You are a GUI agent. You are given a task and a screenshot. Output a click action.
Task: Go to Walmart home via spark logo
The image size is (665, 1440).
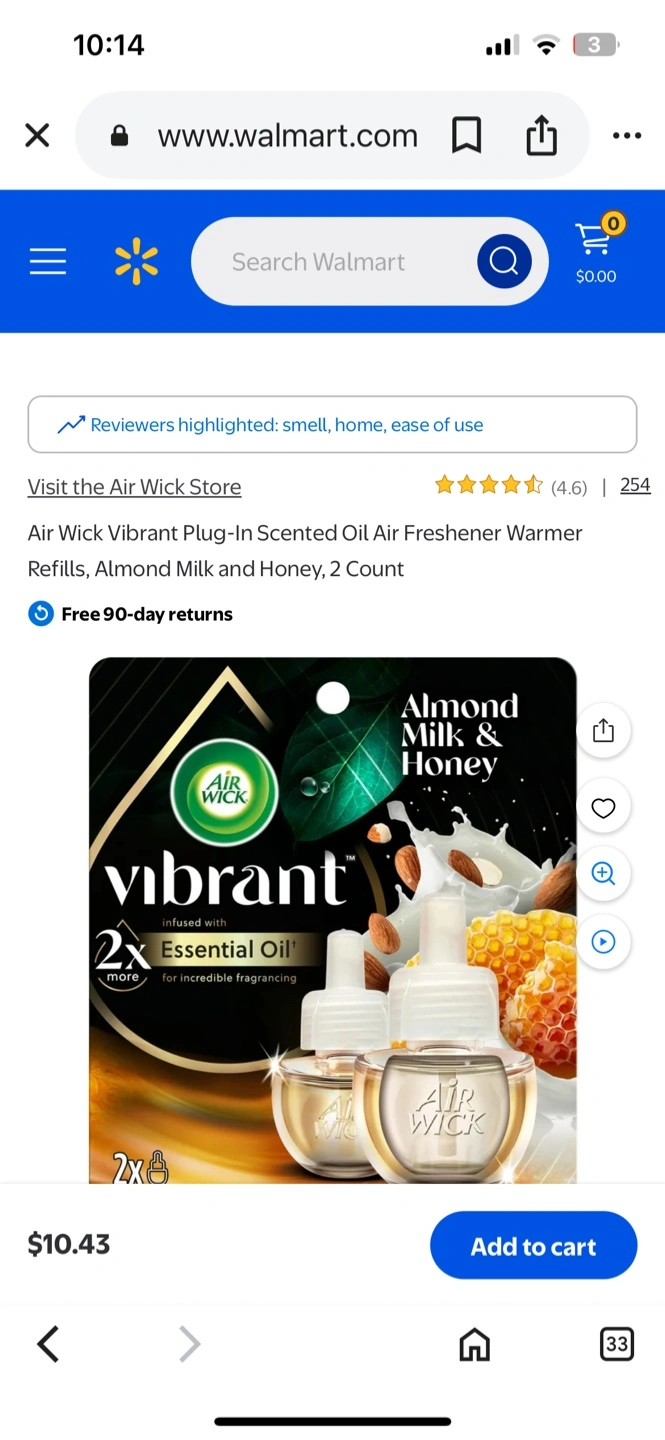click(x=136, y=261)
